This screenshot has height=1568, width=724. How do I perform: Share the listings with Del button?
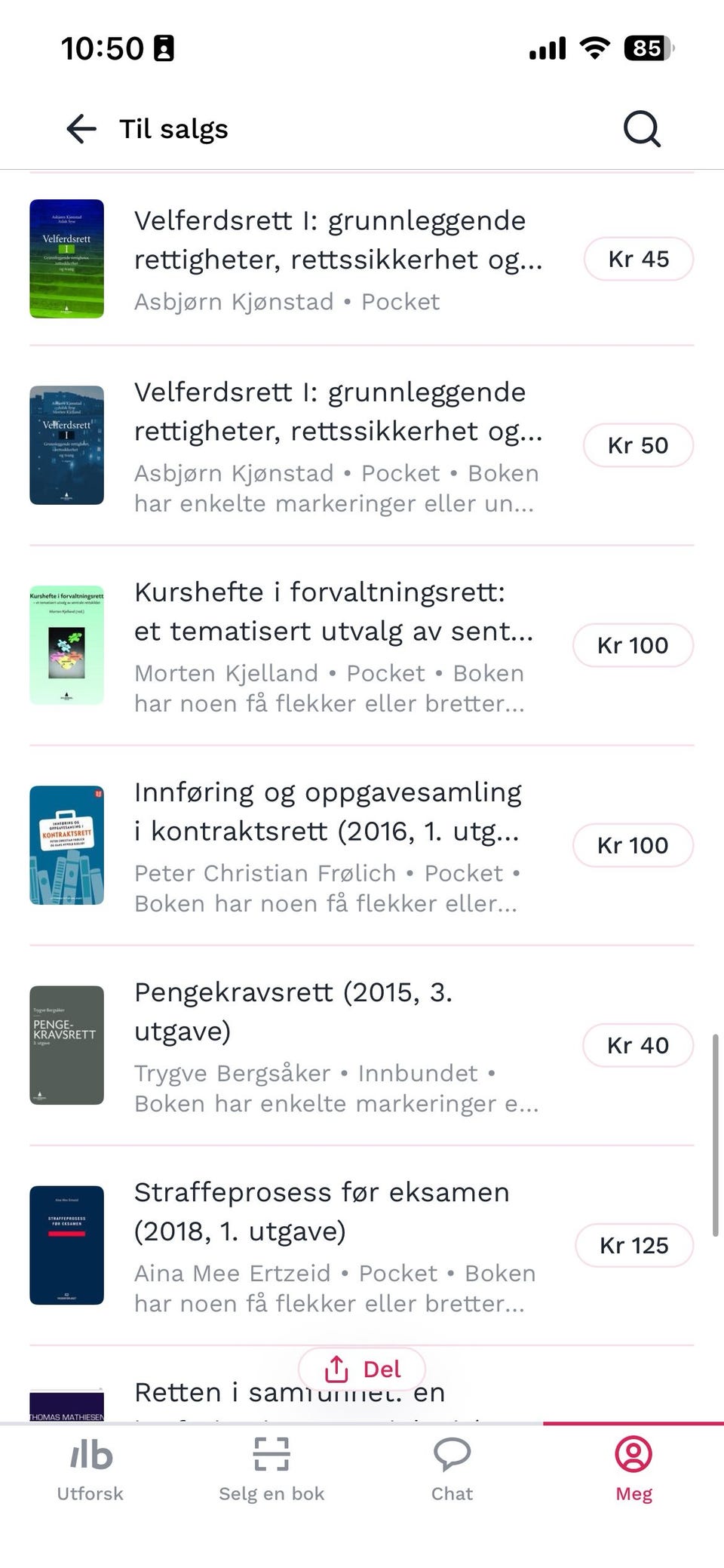tap(362, 1369)
